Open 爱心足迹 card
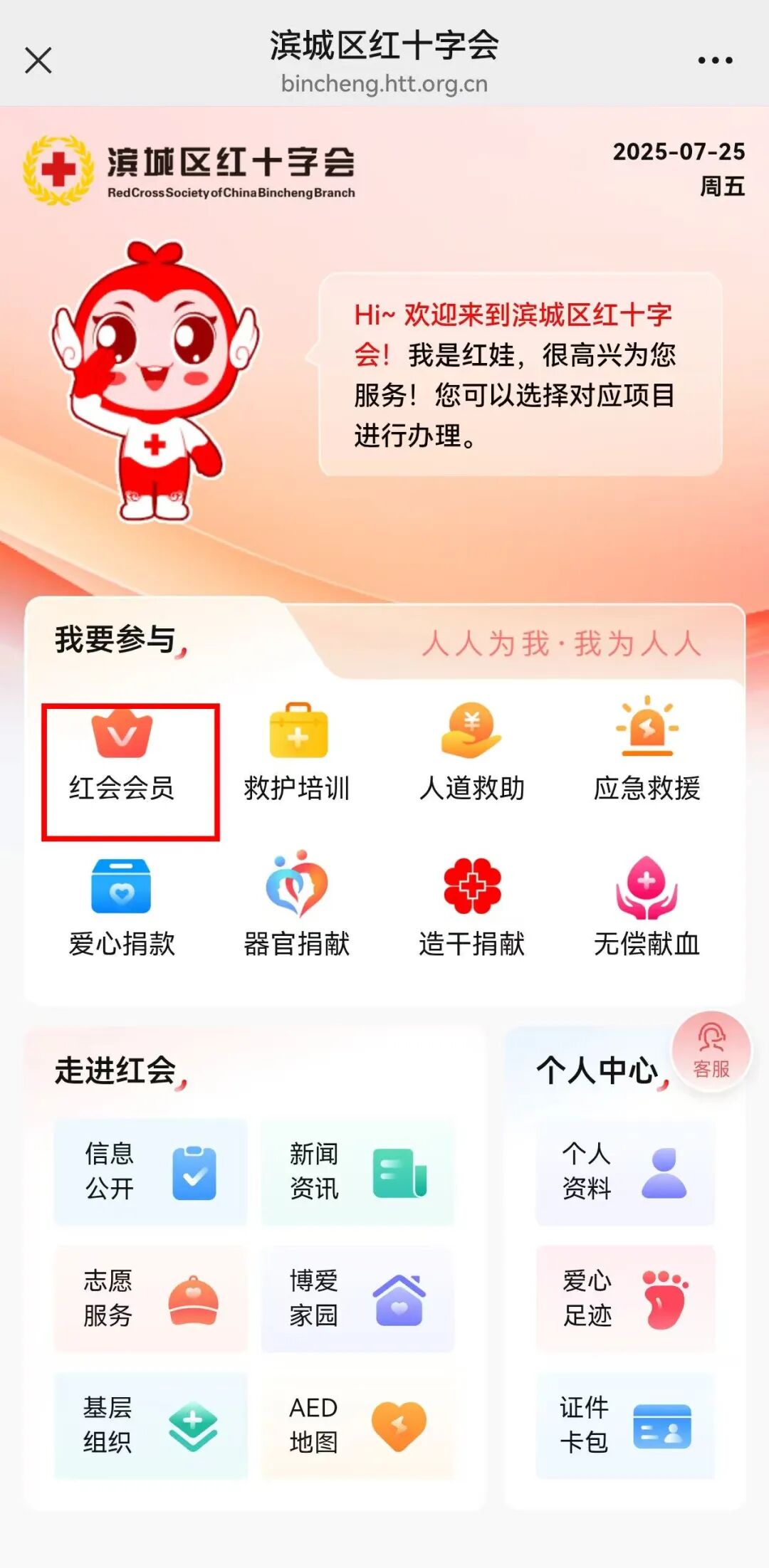This screenshot has height=1568, width=769. coord(624,1298)
